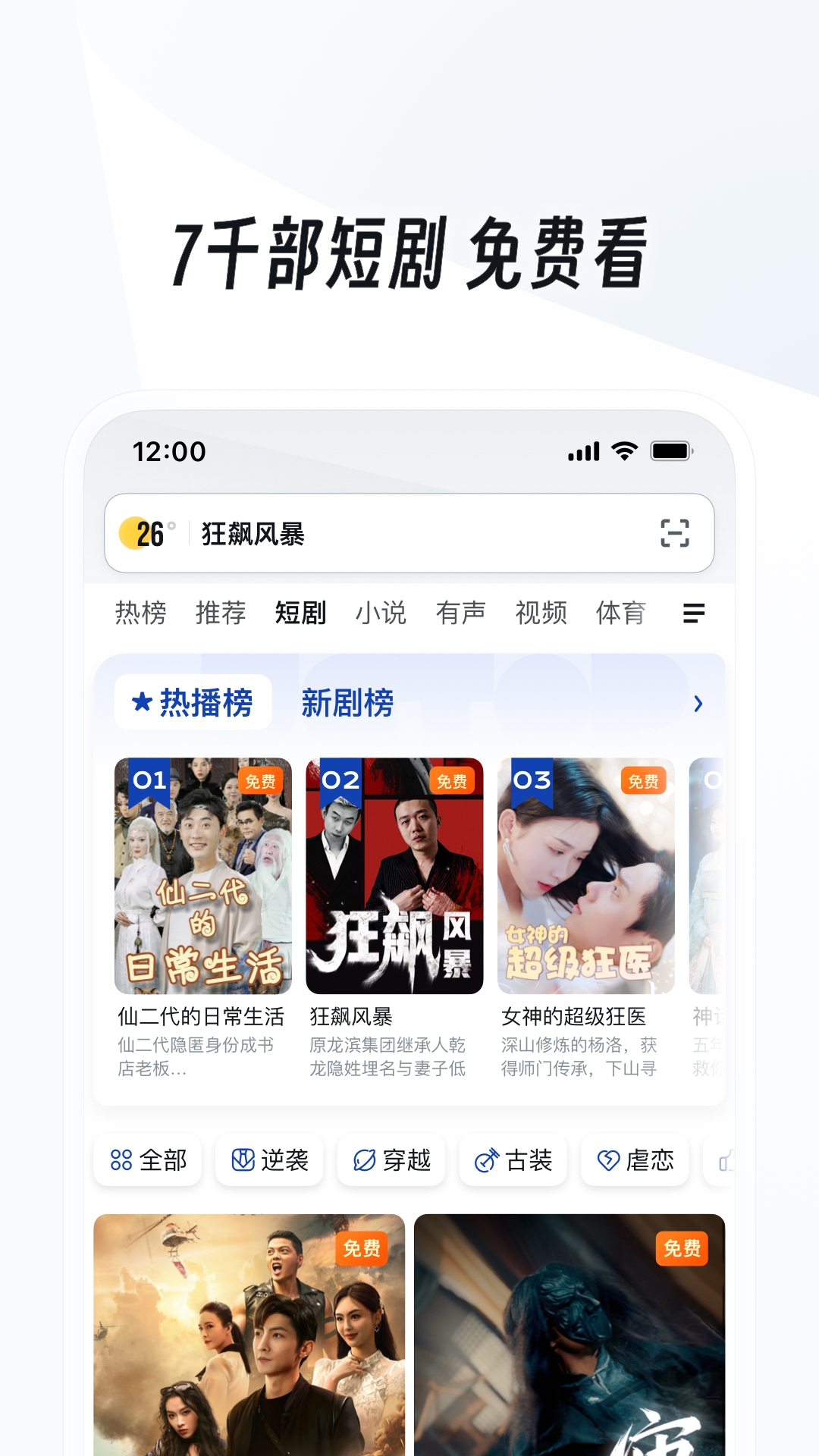Click the 逆袭 category icon
Viewport: 819px width, 1456px height.
coord(243,1160)
